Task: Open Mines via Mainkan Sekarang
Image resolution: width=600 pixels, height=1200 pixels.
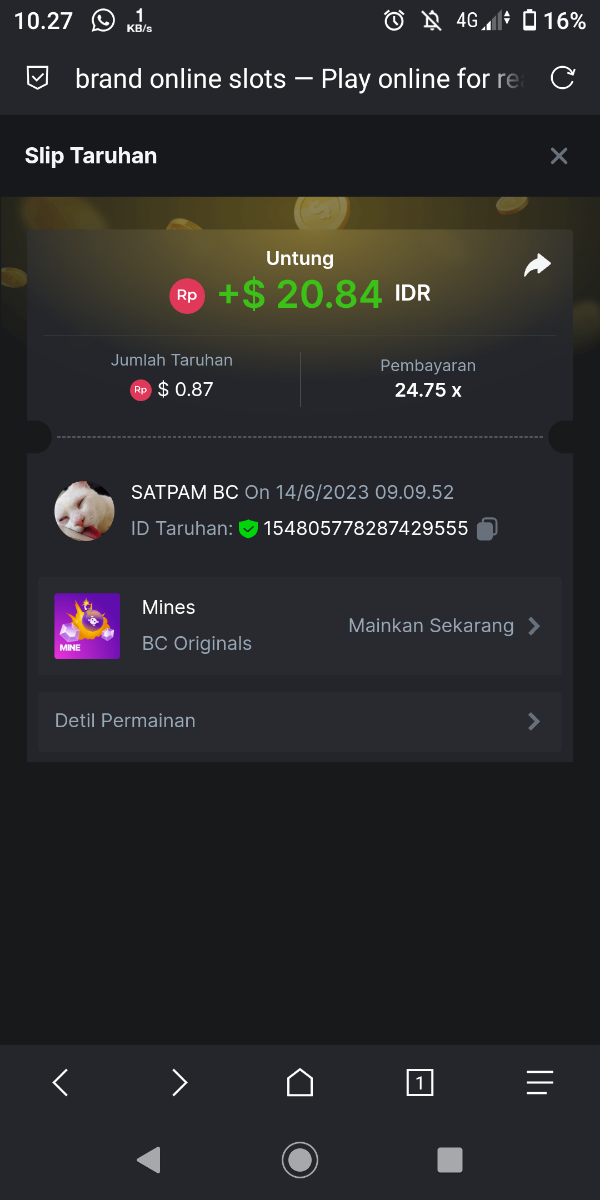Action: click(444, 626)
